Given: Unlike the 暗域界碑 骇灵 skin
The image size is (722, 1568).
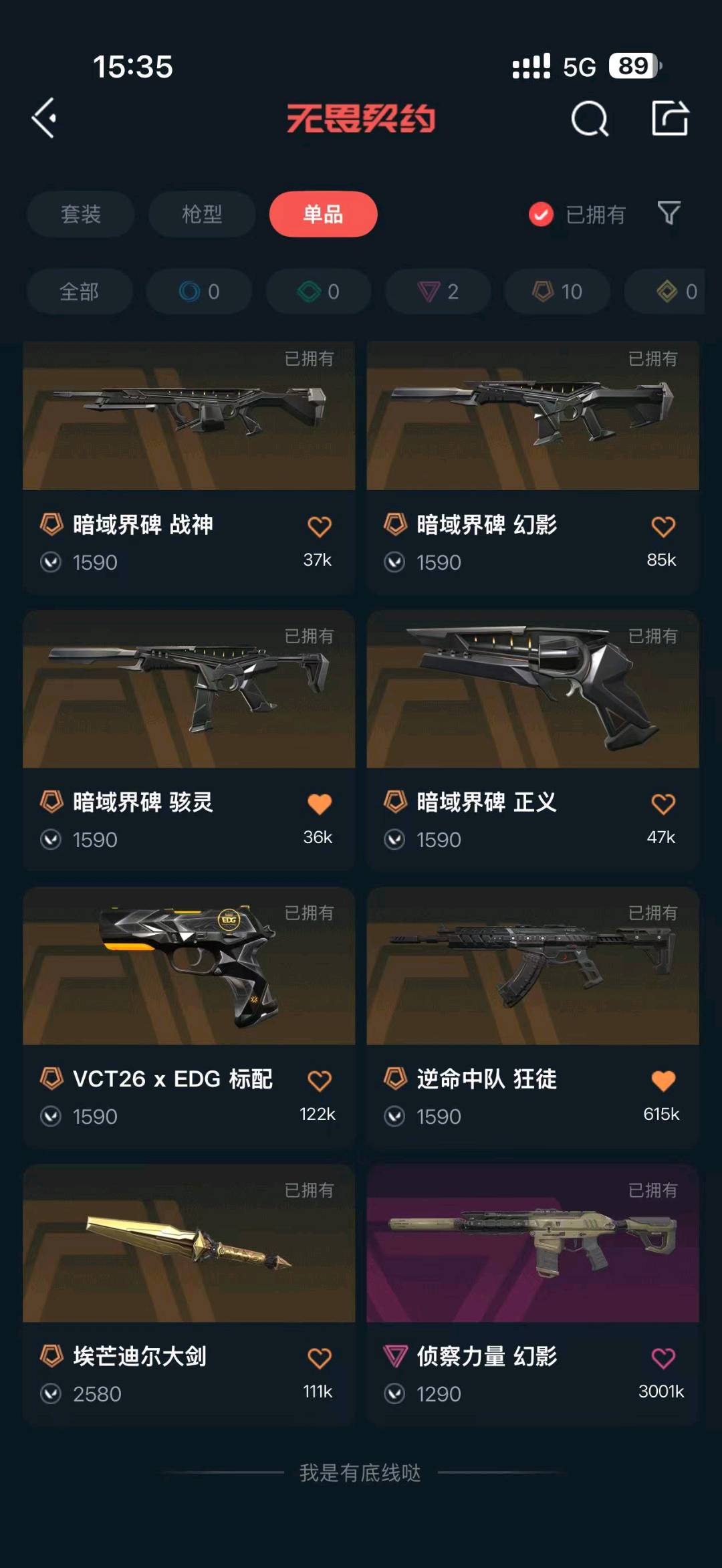Looking at the screenshot, I should (x=320, y=804).
